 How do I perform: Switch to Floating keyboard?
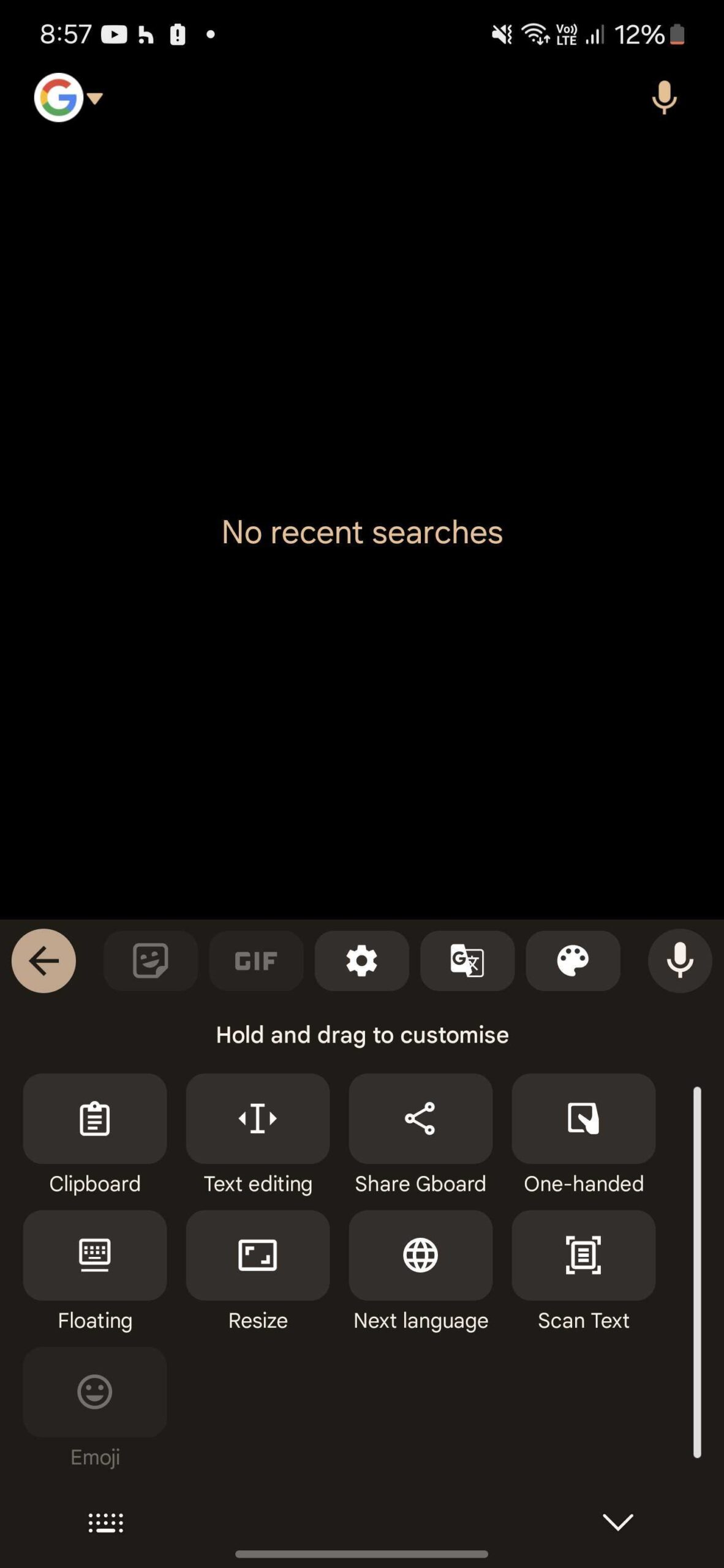click(x=95, y=1254)
